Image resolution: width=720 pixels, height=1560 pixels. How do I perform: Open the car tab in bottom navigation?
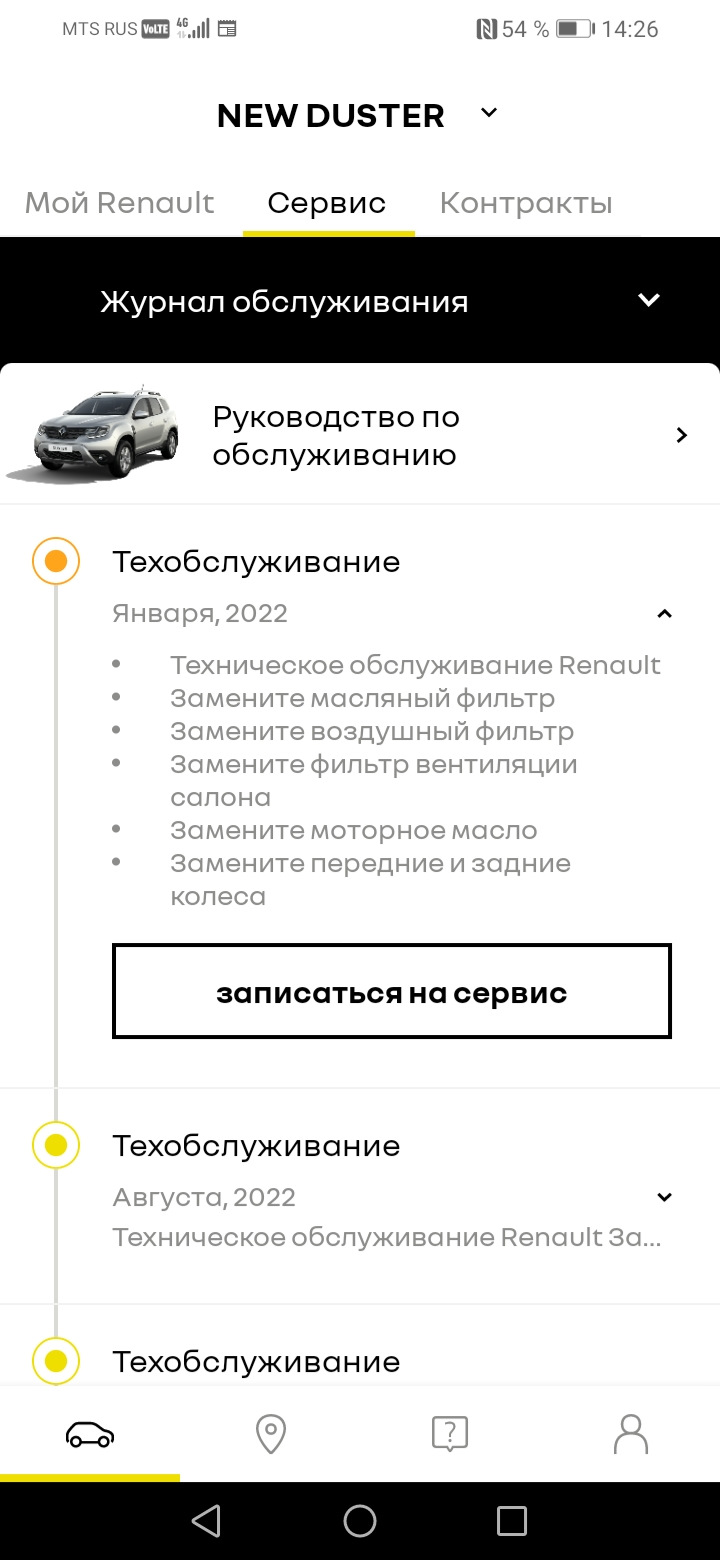click(90, 1435)
